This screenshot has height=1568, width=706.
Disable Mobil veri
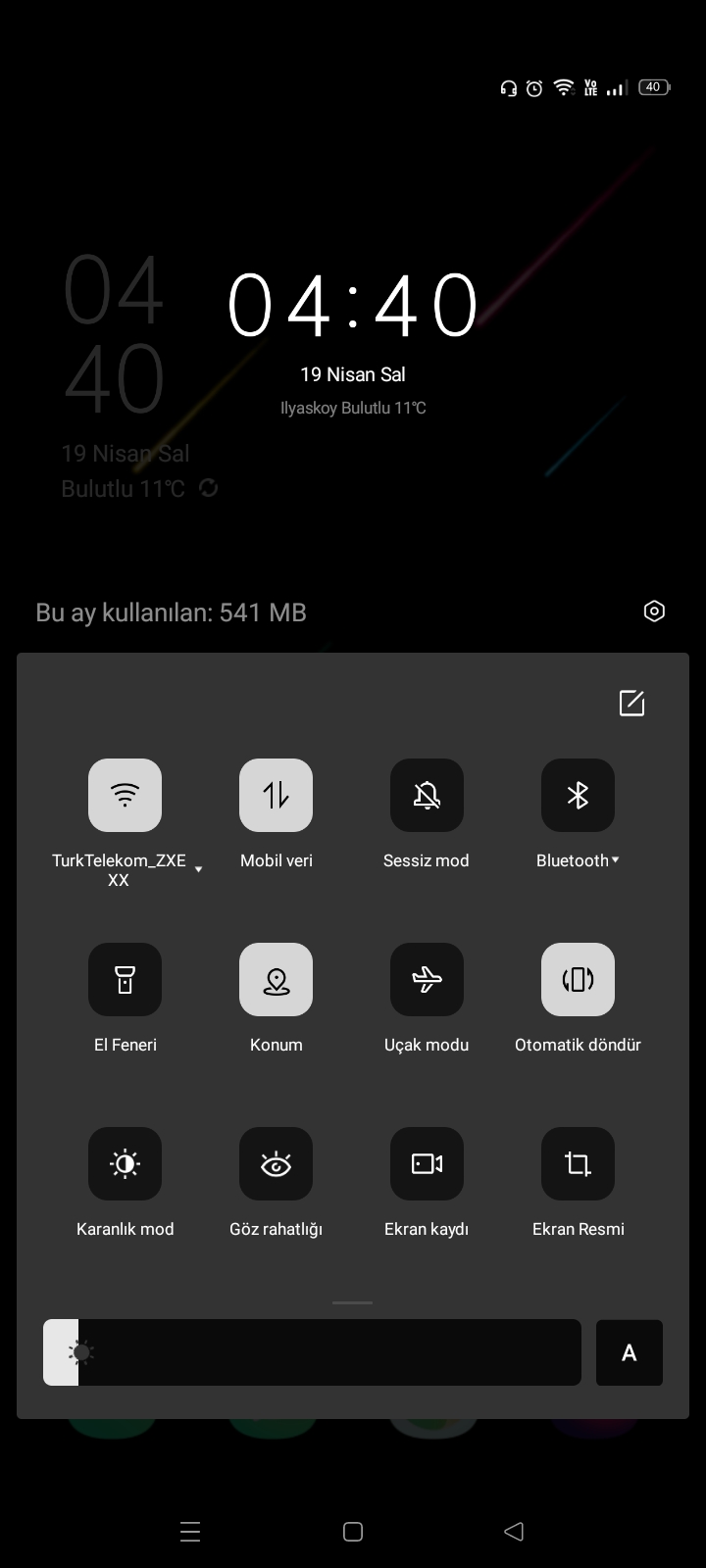pos(276,795)
